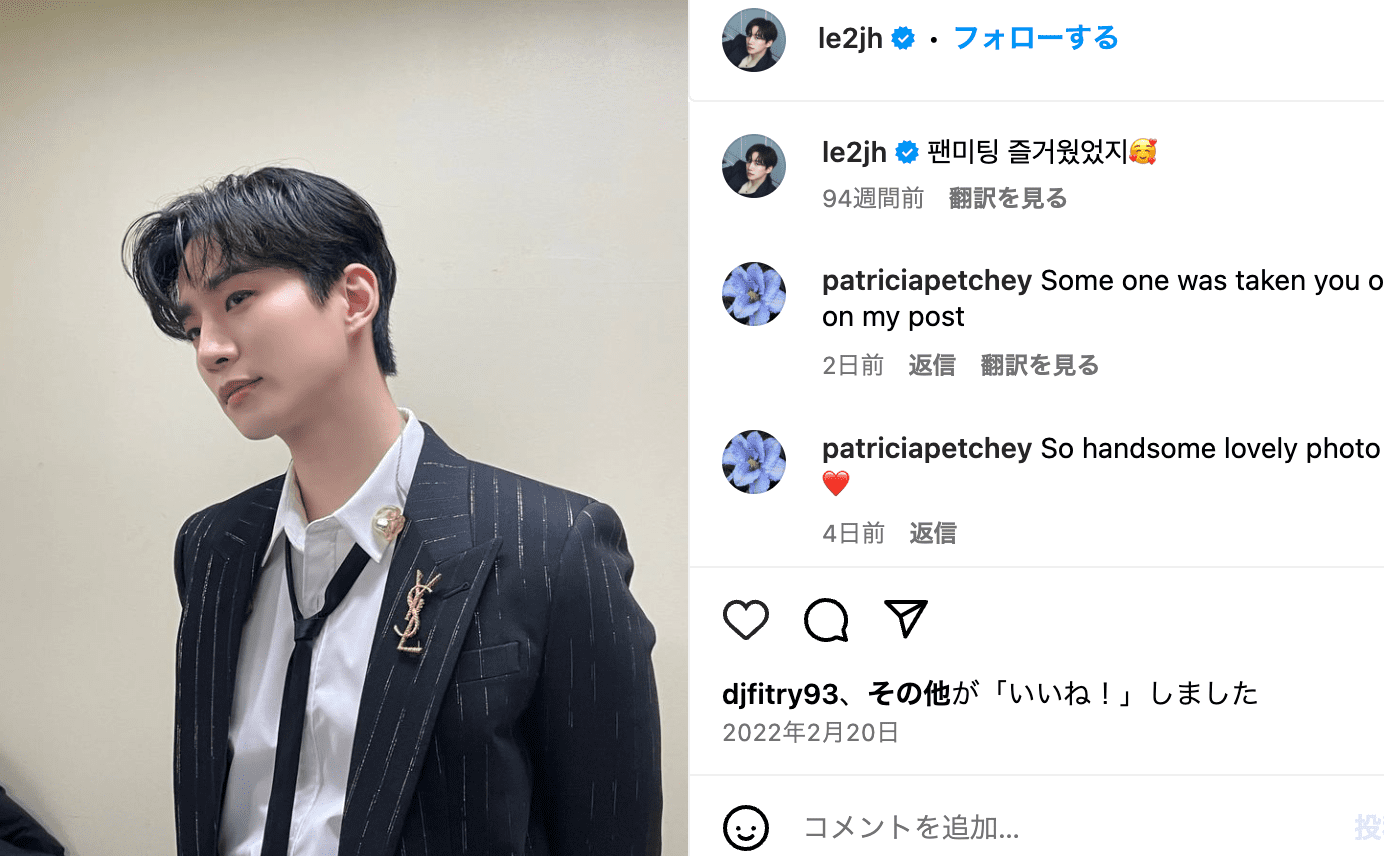Viewport: 1384px width, 856px height.
Task: Follow le2jh with フォローする
Action: pos(1035,39)
